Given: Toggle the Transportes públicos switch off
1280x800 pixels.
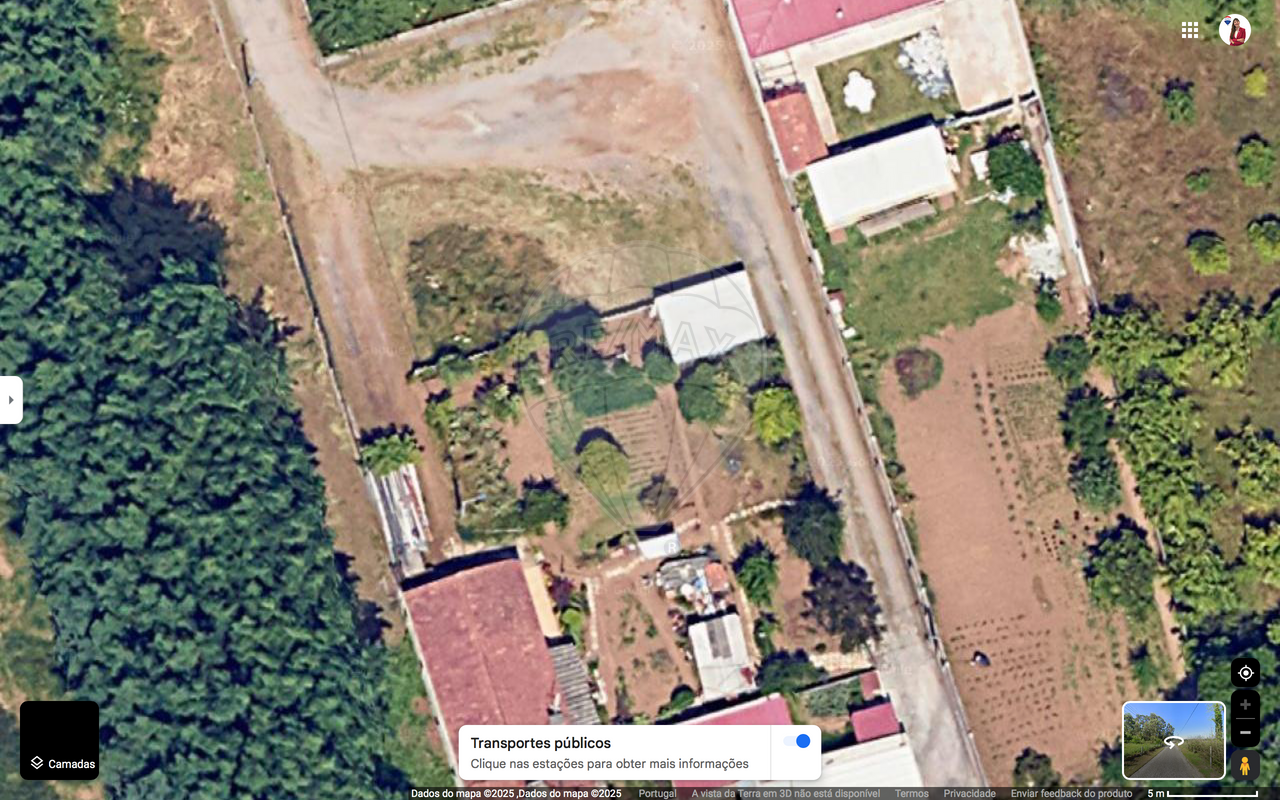Looking at the screenshot, I should [797, 741].
